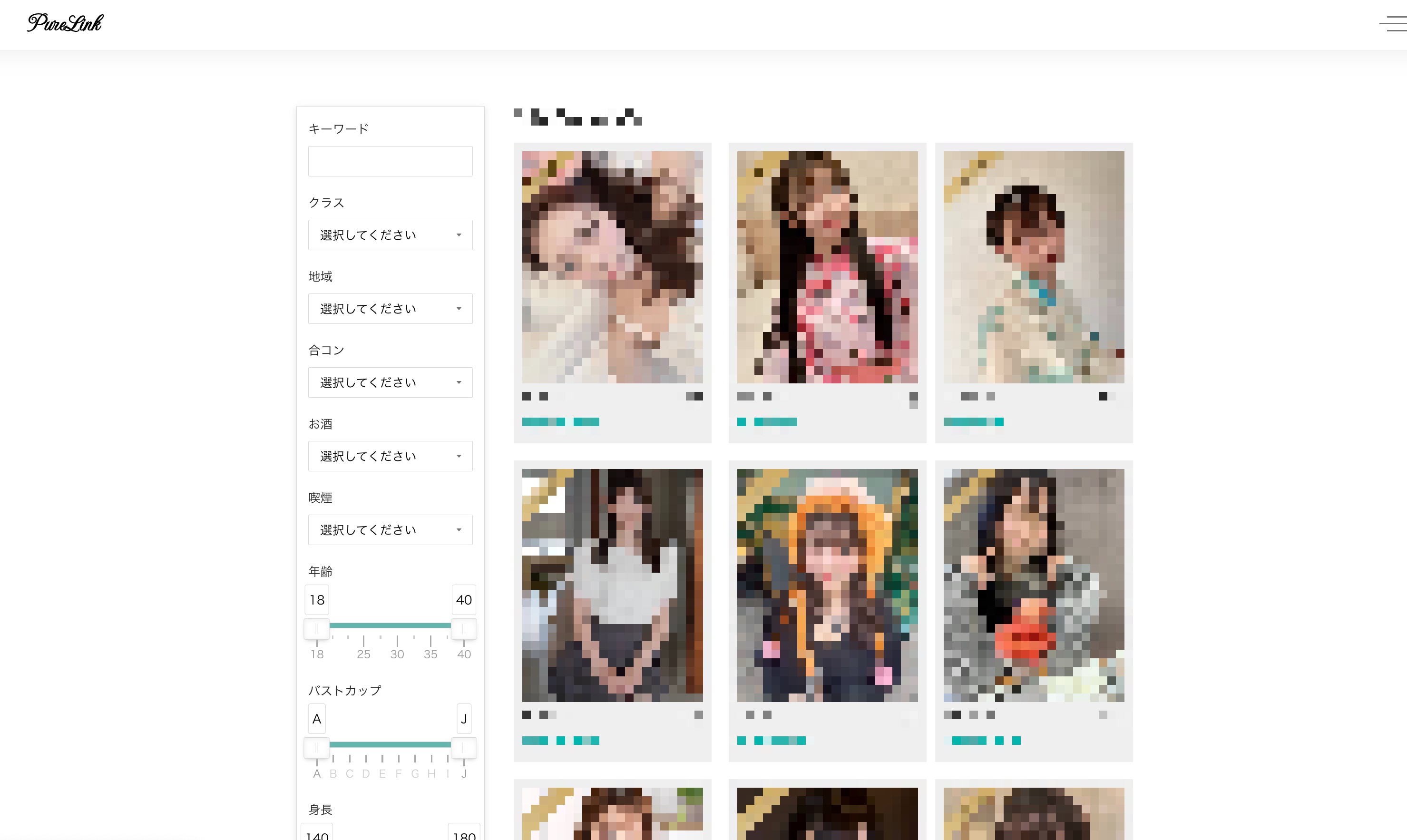Viewport: 1407px width, 840px height.
Task: Open the profile card with white blouse and dark skirt
Action: coord(612,585)
